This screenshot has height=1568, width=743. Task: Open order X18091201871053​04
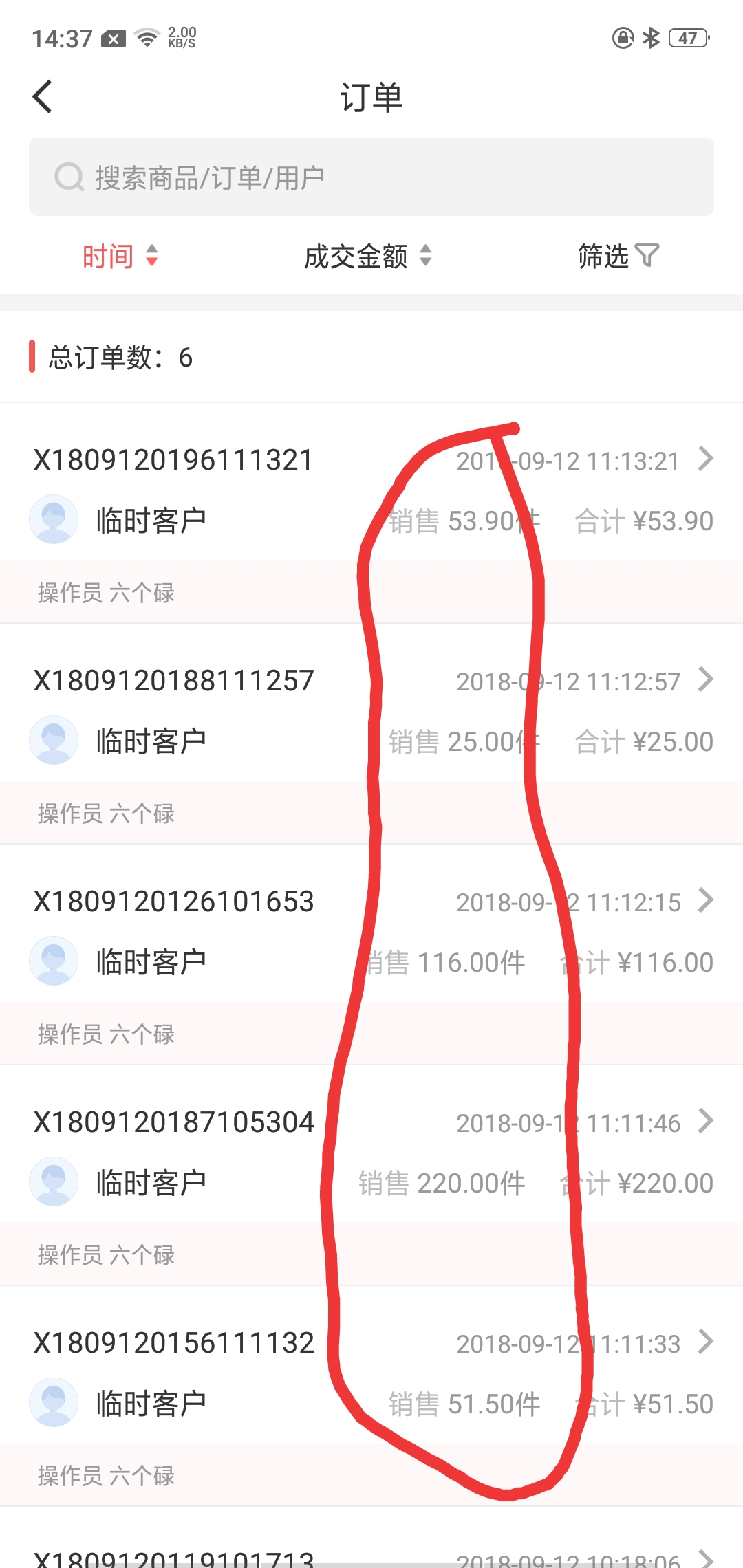click(x=371, y=1175)
